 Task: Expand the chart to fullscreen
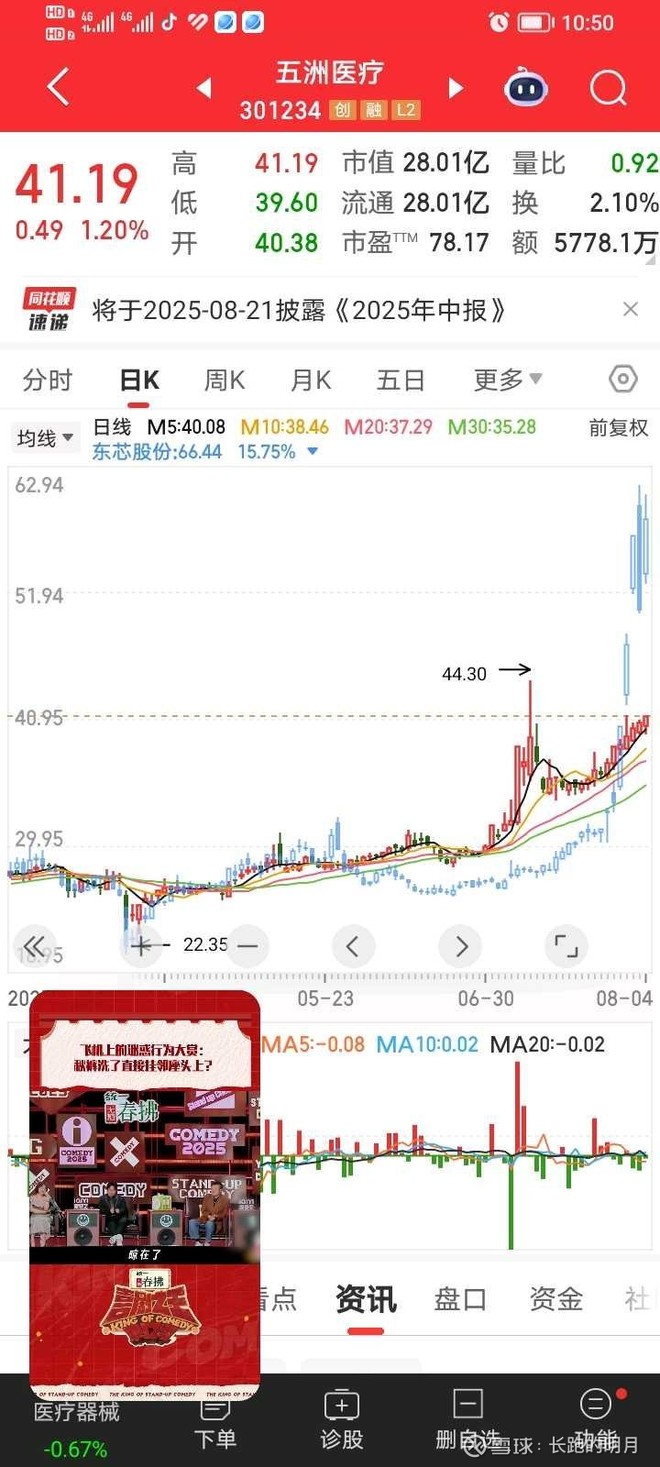coord(565,945)
